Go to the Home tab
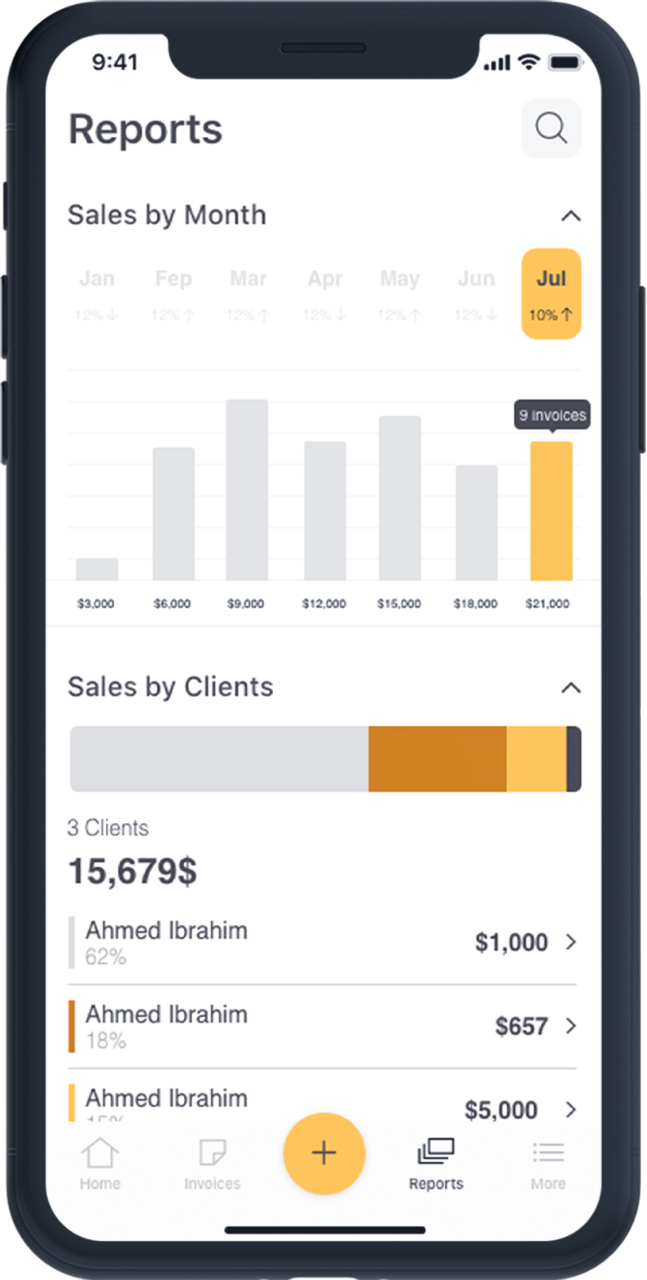 coord(100,1164)
